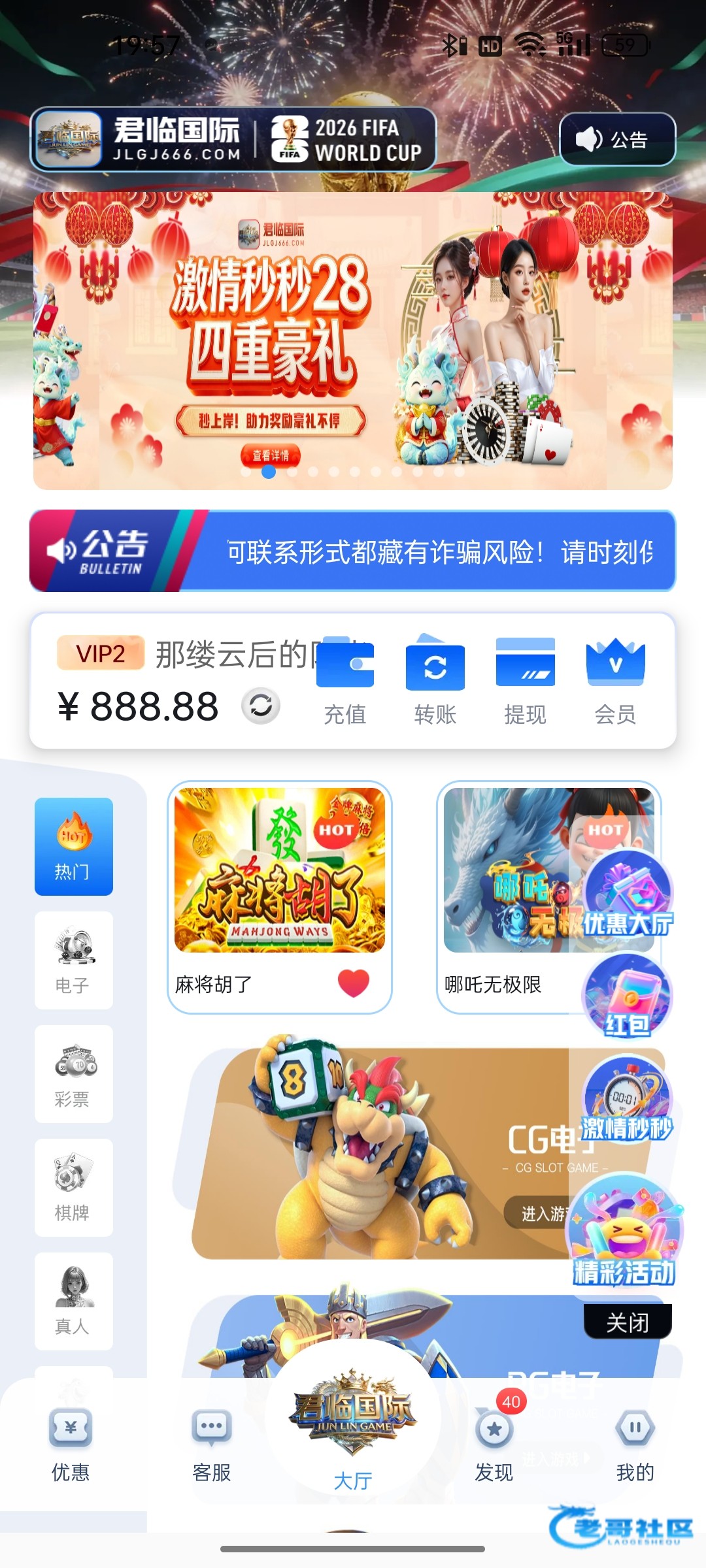The image size is (706, 1568).
Task: Open the 麻将胡了 game card
Action: click(x=279, y=875)
